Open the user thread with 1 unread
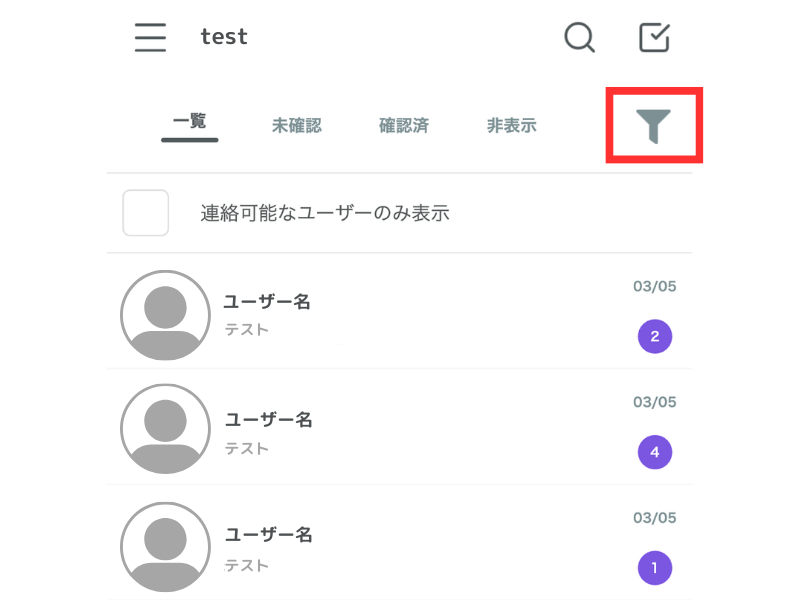 (400, 546)
